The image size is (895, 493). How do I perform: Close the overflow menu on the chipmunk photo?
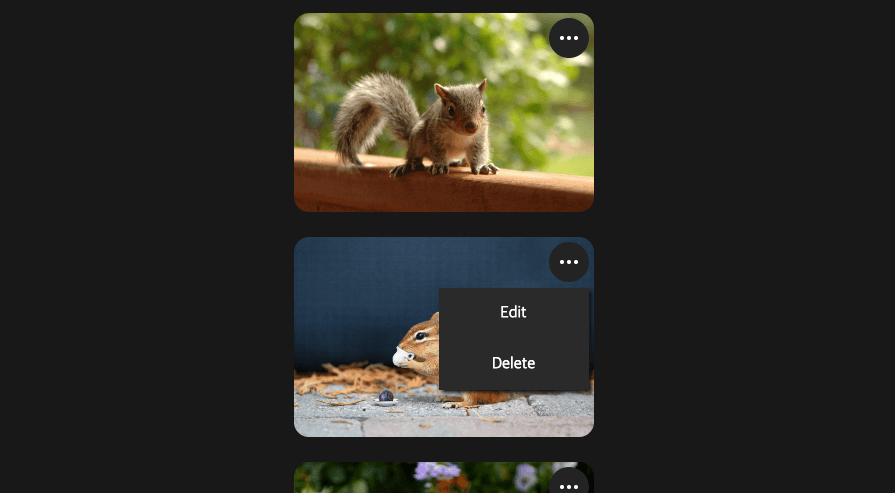(569, 262)
